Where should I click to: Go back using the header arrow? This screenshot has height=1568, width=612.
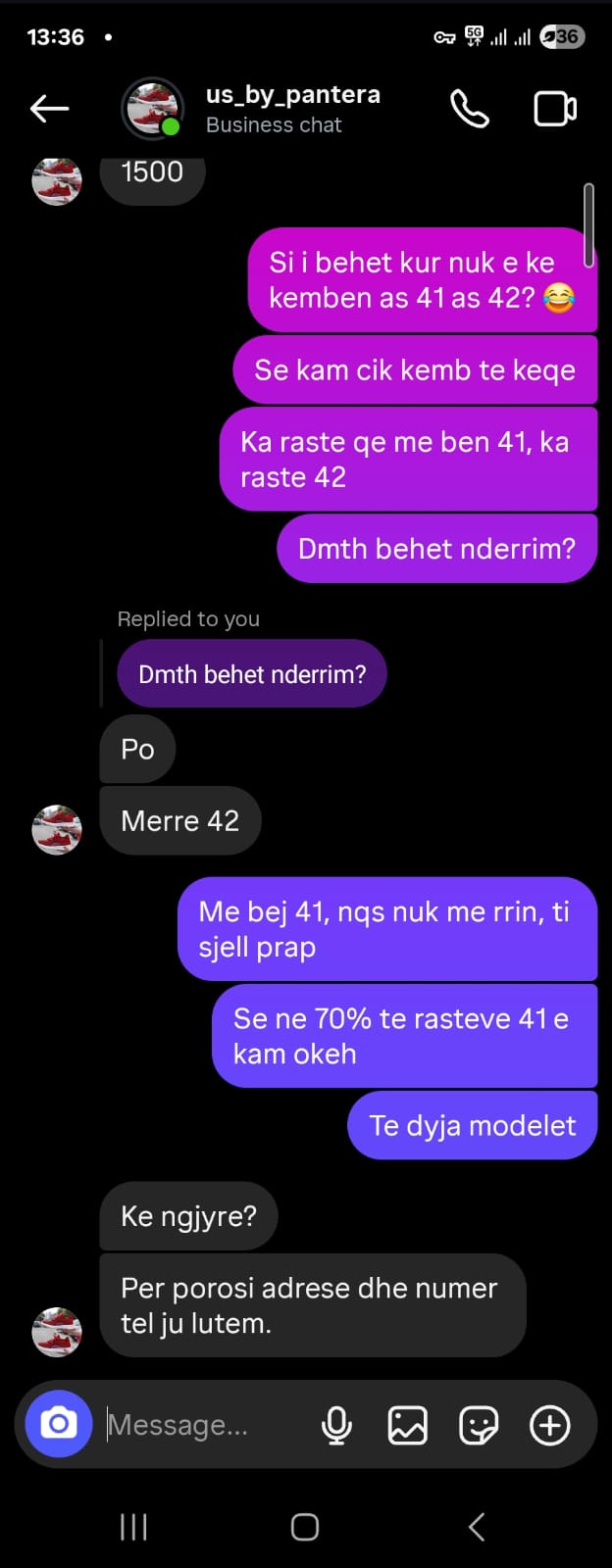coord(49,109)
